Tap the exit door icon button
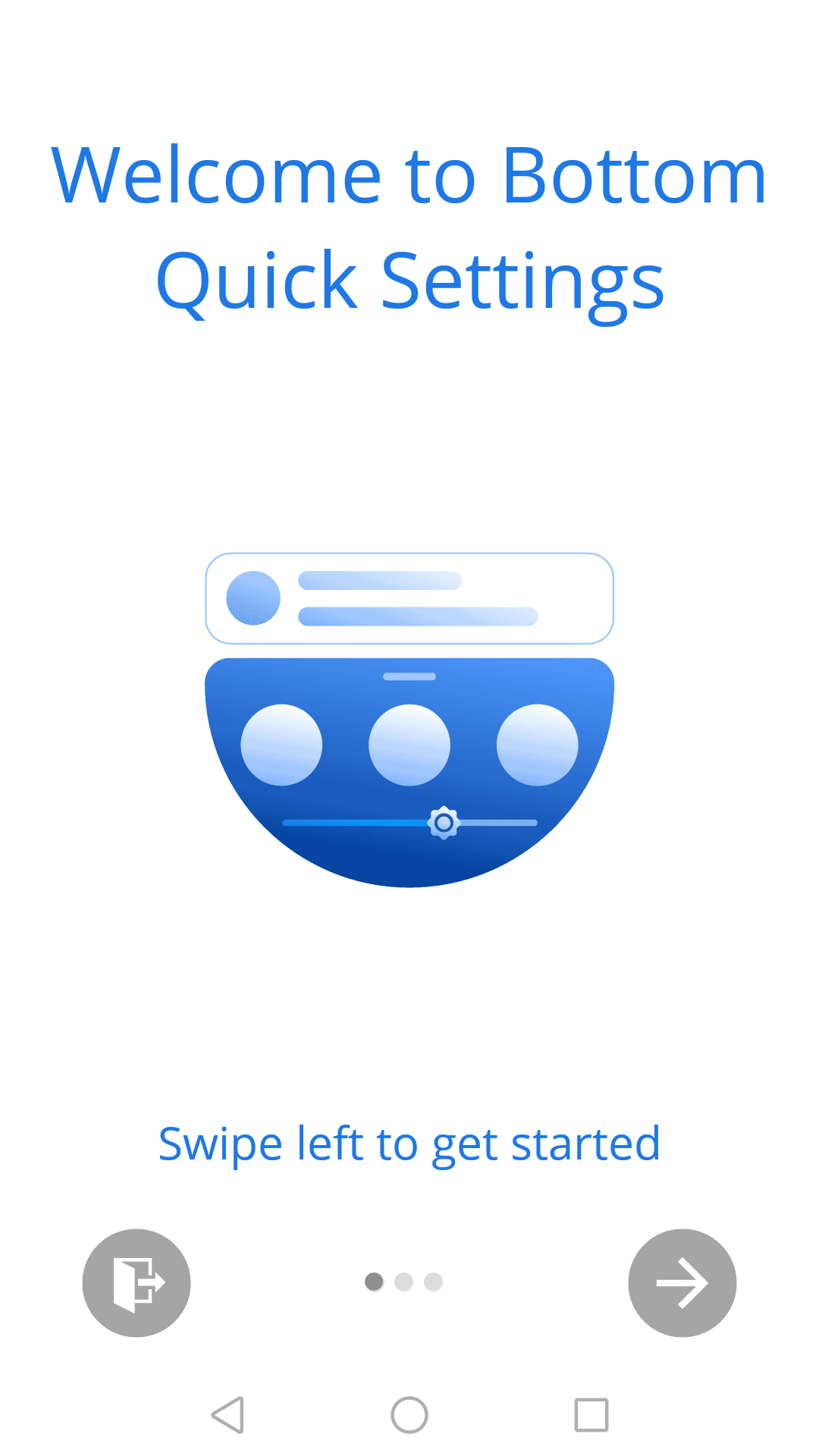 click(x=136, y=1282)
